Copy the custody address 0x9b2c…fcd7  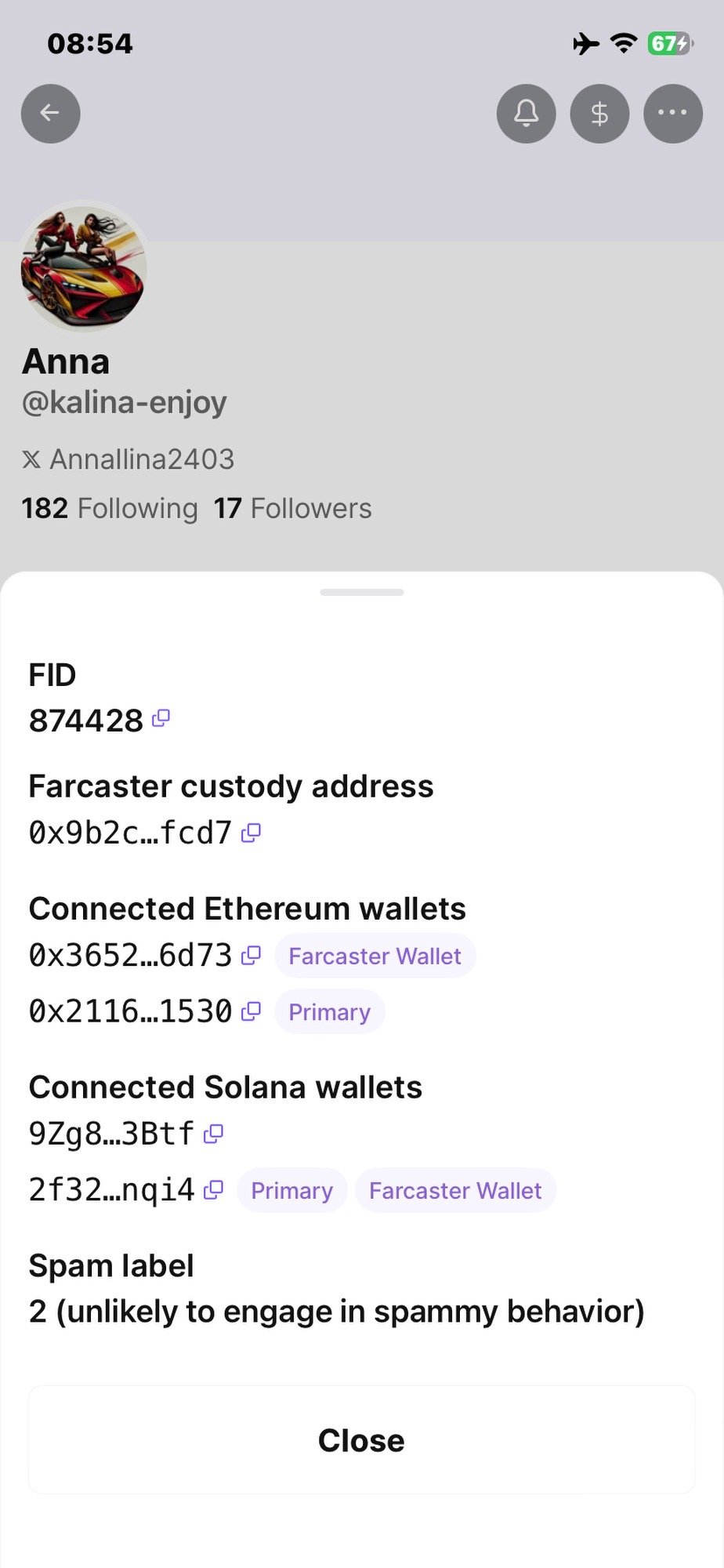(x=251, y=833)
